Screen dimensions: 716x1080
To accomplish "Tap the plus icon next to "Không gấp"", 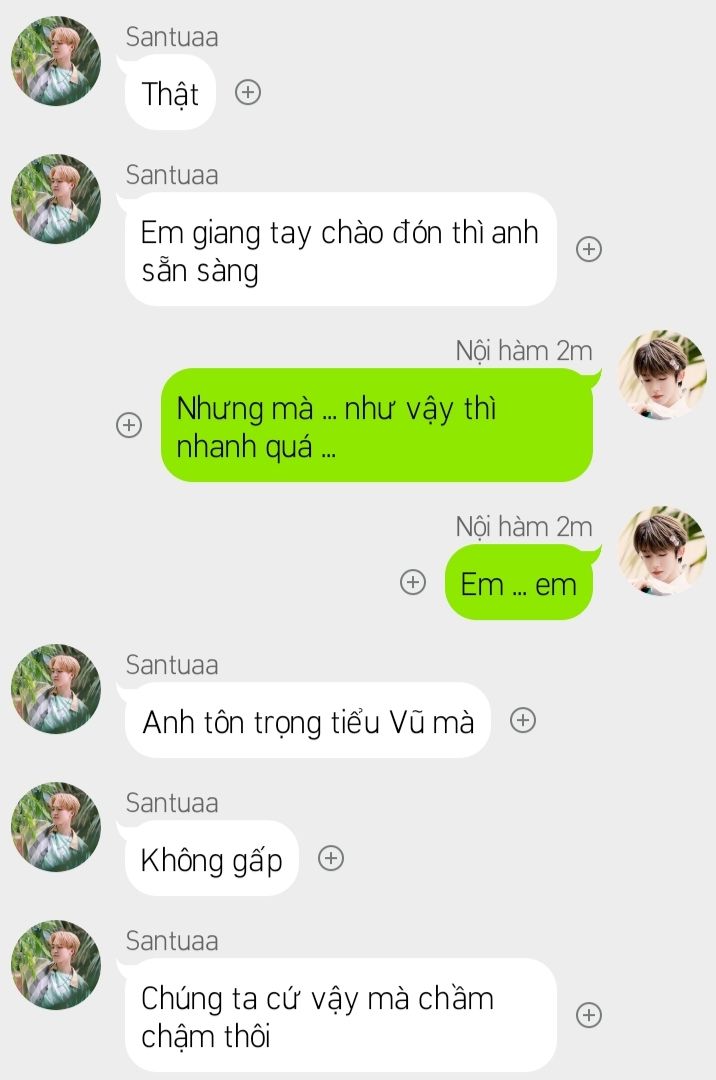I will (x=331, y=858).
